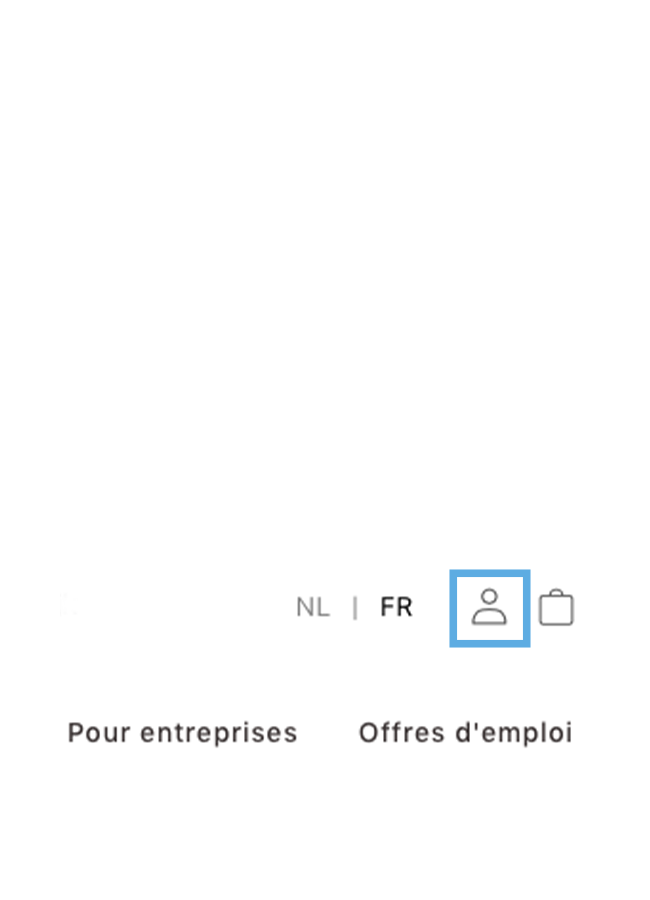The width and height of the screenshot is (650, 900).
Task: Switch language to NL
Action: point(313,608)
